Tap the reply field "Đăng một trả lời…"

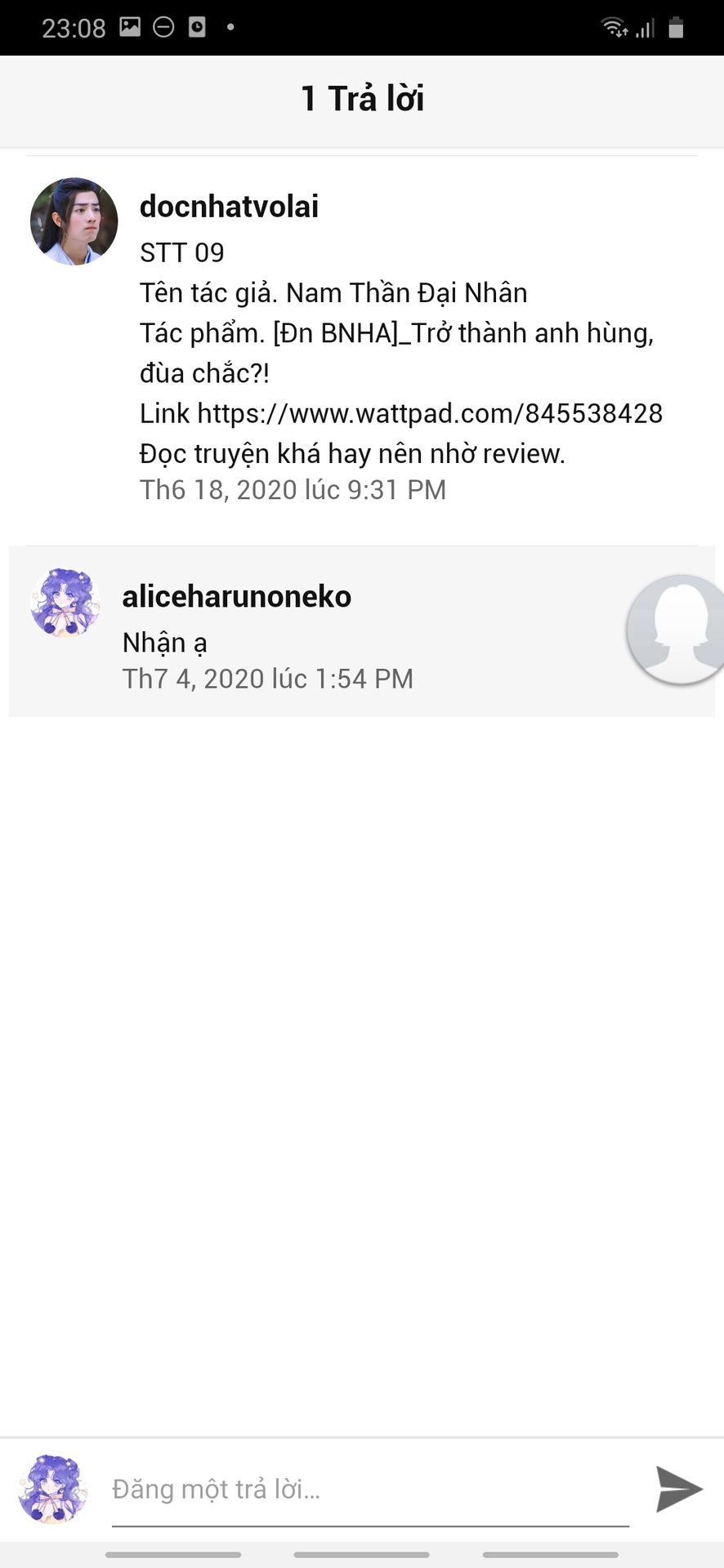370,1490
